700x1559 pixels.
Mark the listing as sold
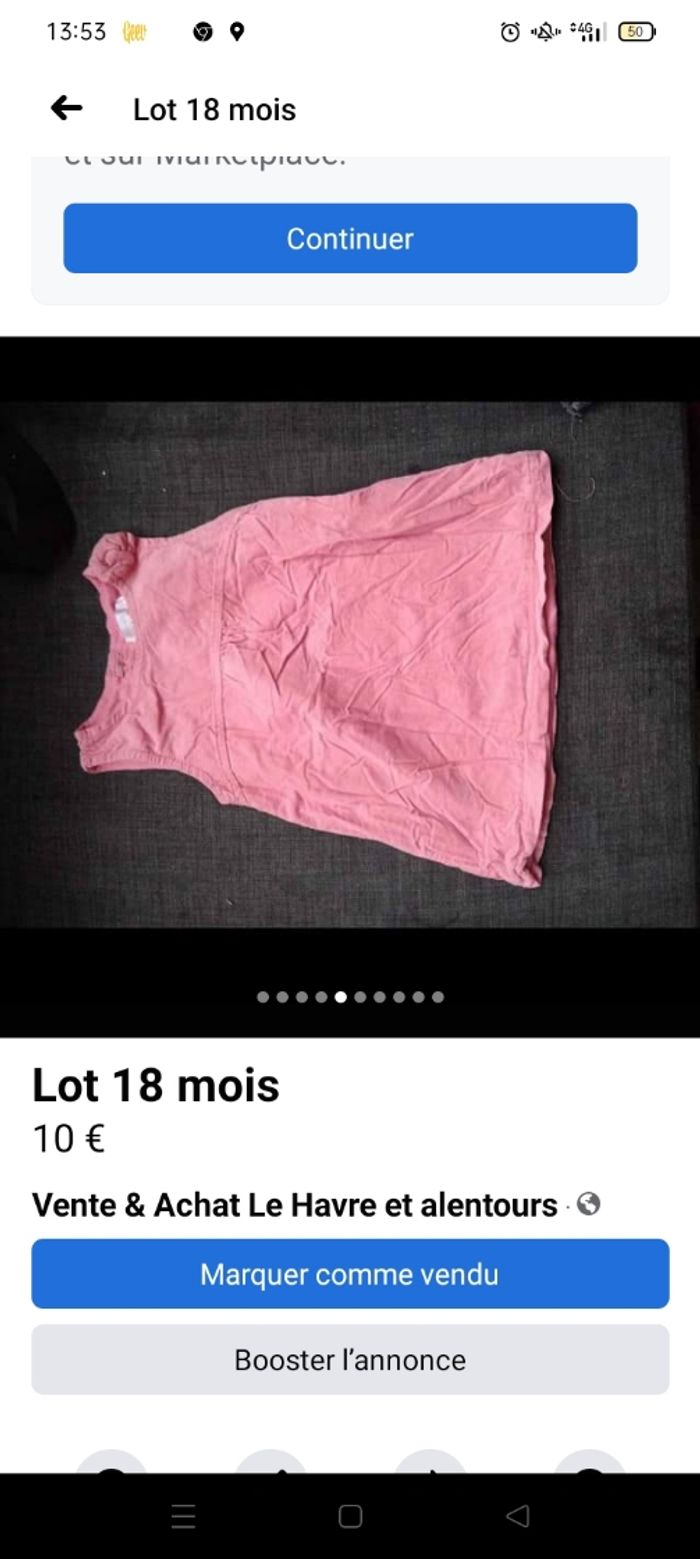click(x=350, y=1274)
